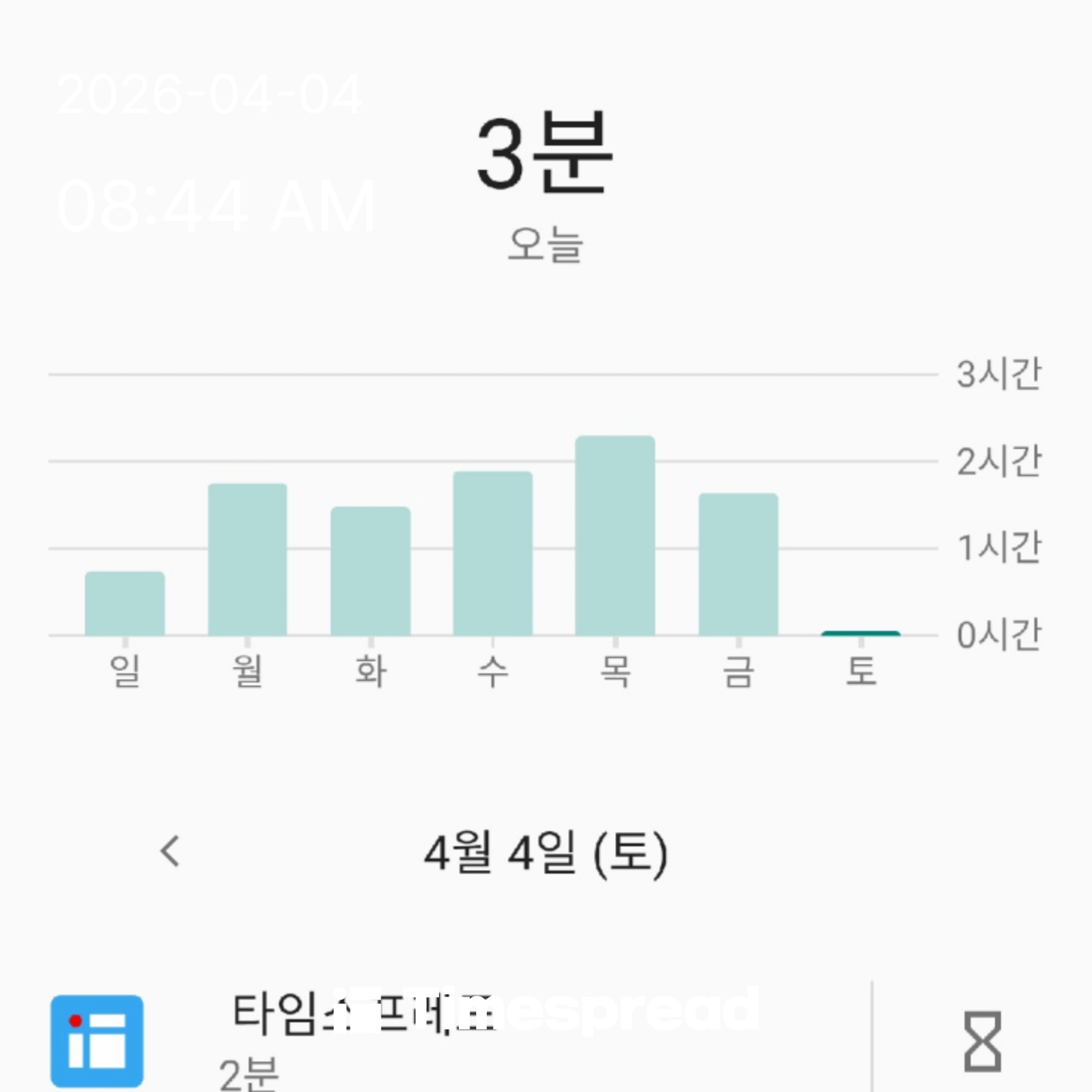Show usage for the 금 bar

[x=739, y=564]
